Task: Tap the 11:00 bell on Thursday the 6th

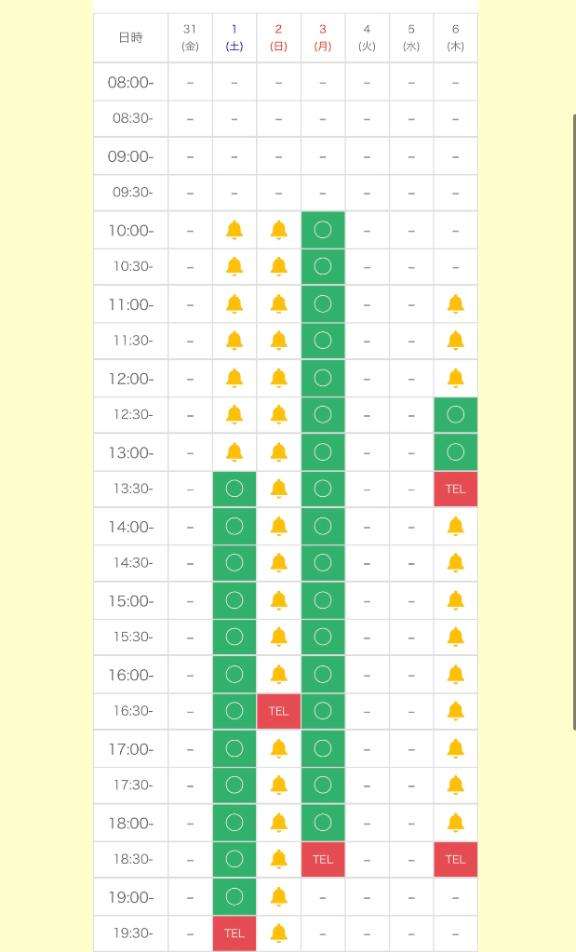Action: point(455,304)
